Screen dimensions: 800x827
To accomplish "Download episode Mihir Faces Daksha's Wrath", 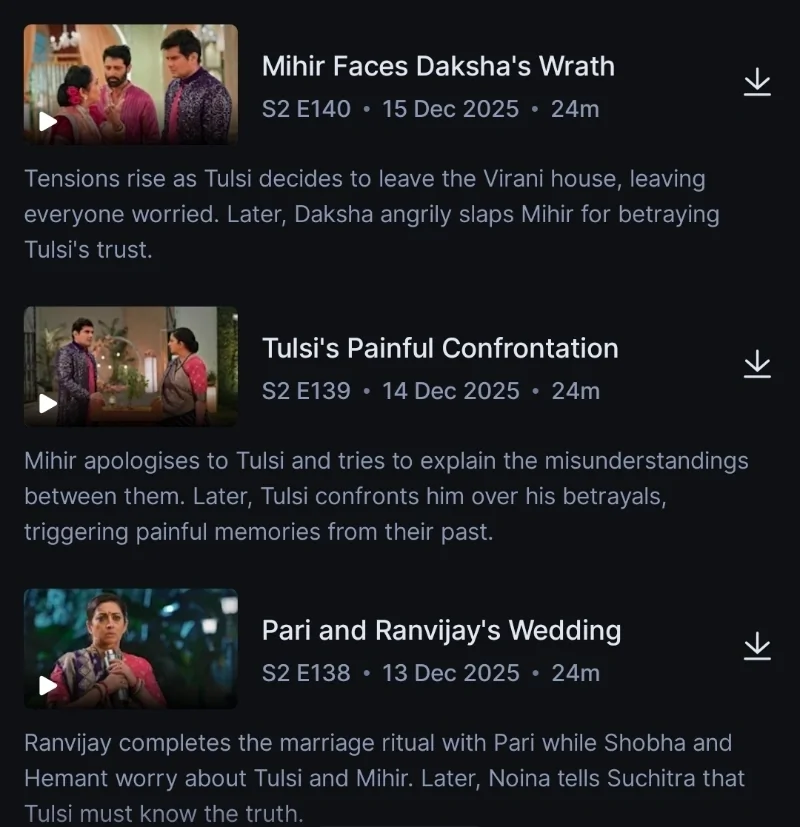I will coord(757,83).
